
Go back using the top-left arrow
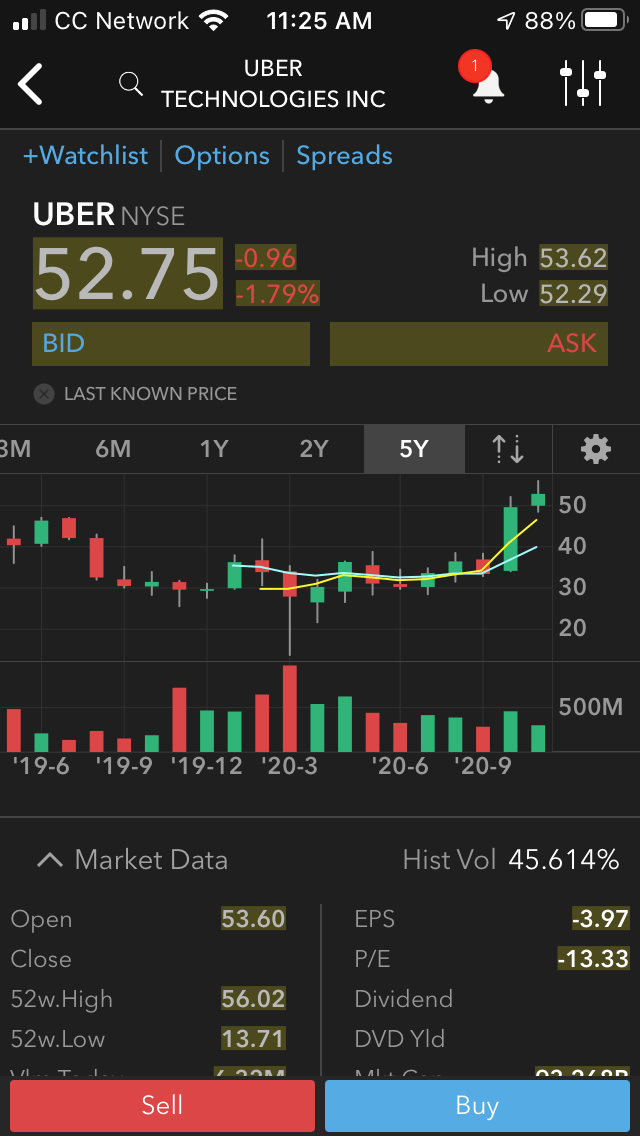30,84
